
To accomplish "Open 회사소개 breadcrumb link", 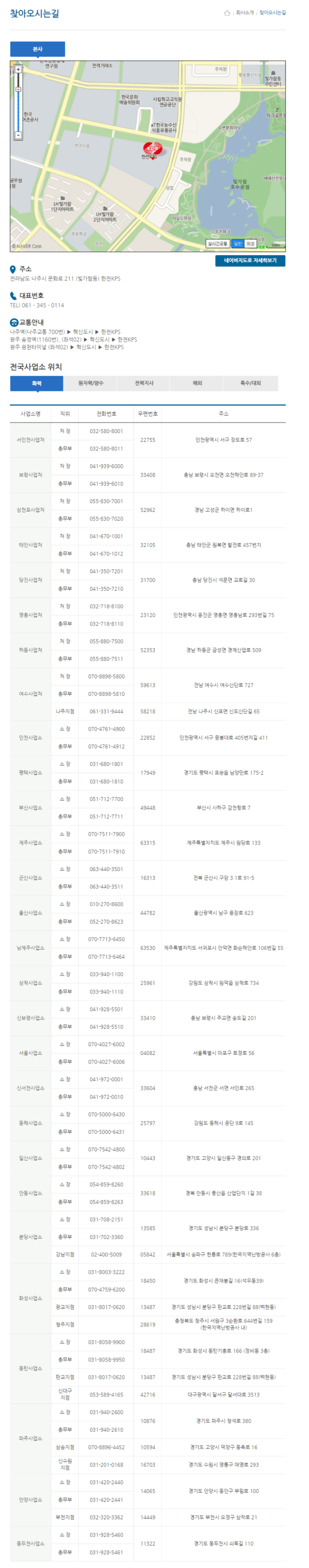I will click(245, 13).
